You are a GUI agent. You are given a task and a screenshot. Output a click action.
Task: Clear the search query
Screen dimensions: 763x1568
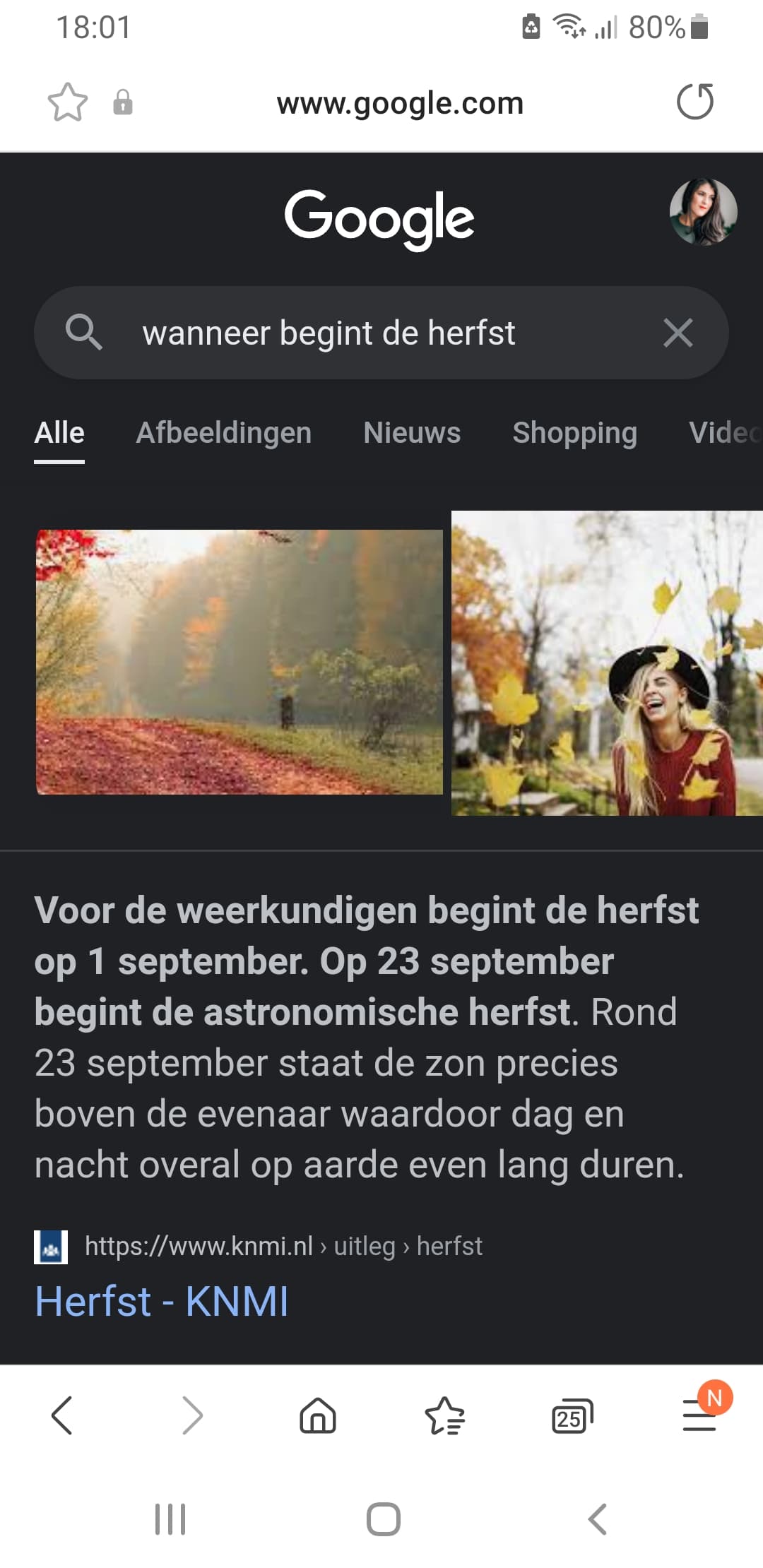(678, 333)
